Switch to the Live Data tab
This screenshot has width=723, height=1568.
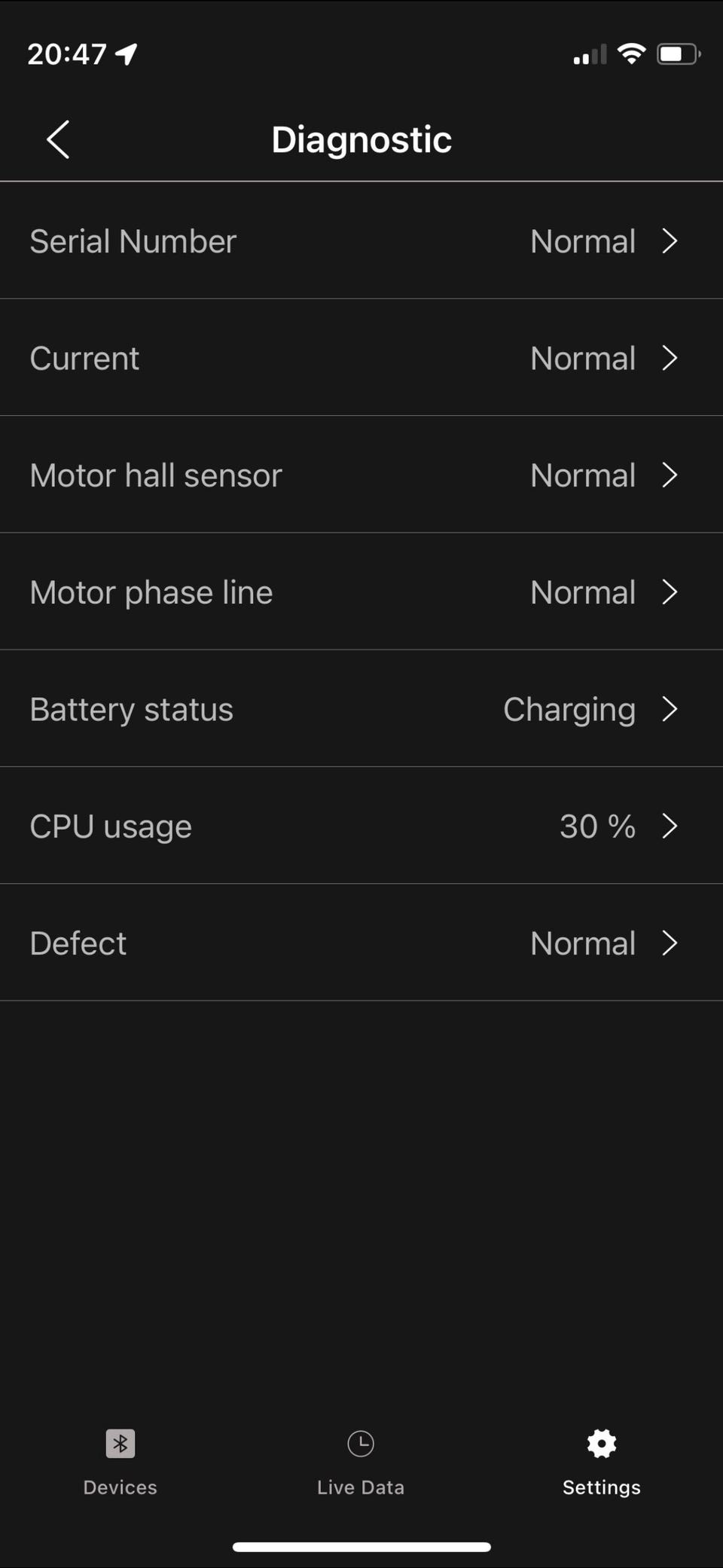361,1463
